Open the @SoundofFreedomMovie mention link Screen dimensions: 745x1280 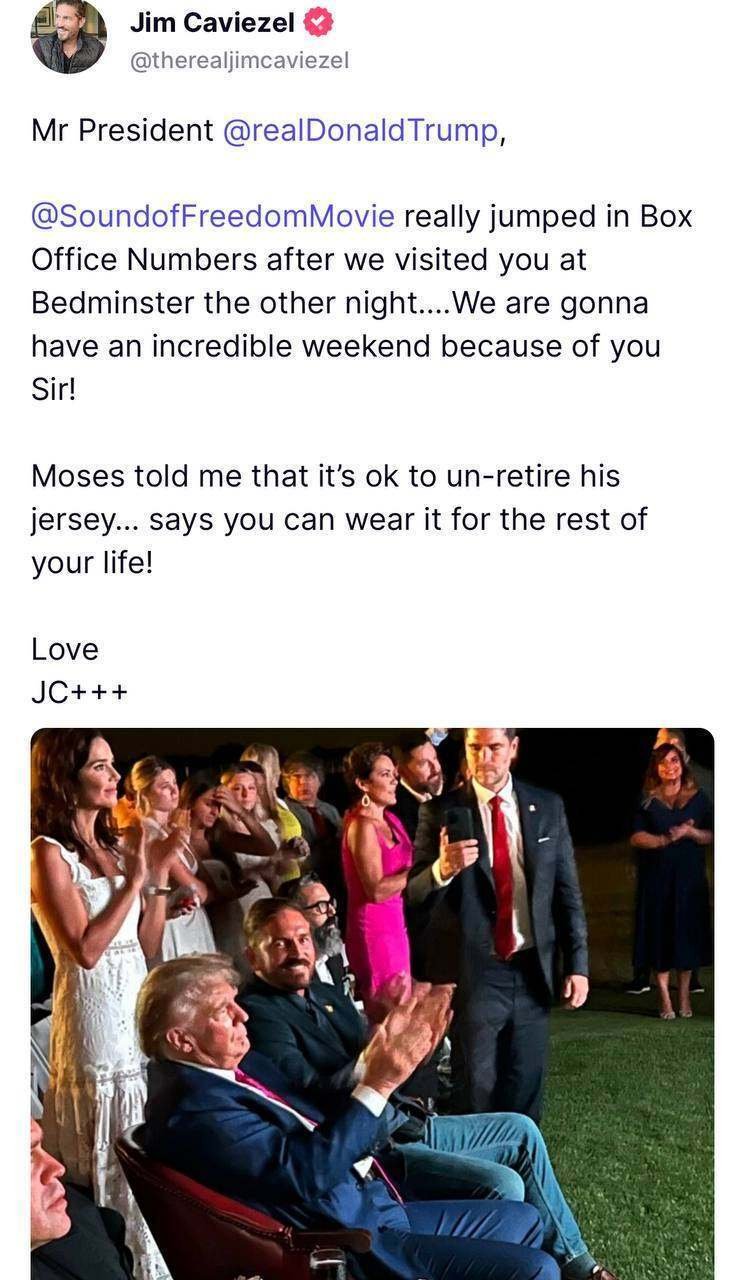point(213,217)
